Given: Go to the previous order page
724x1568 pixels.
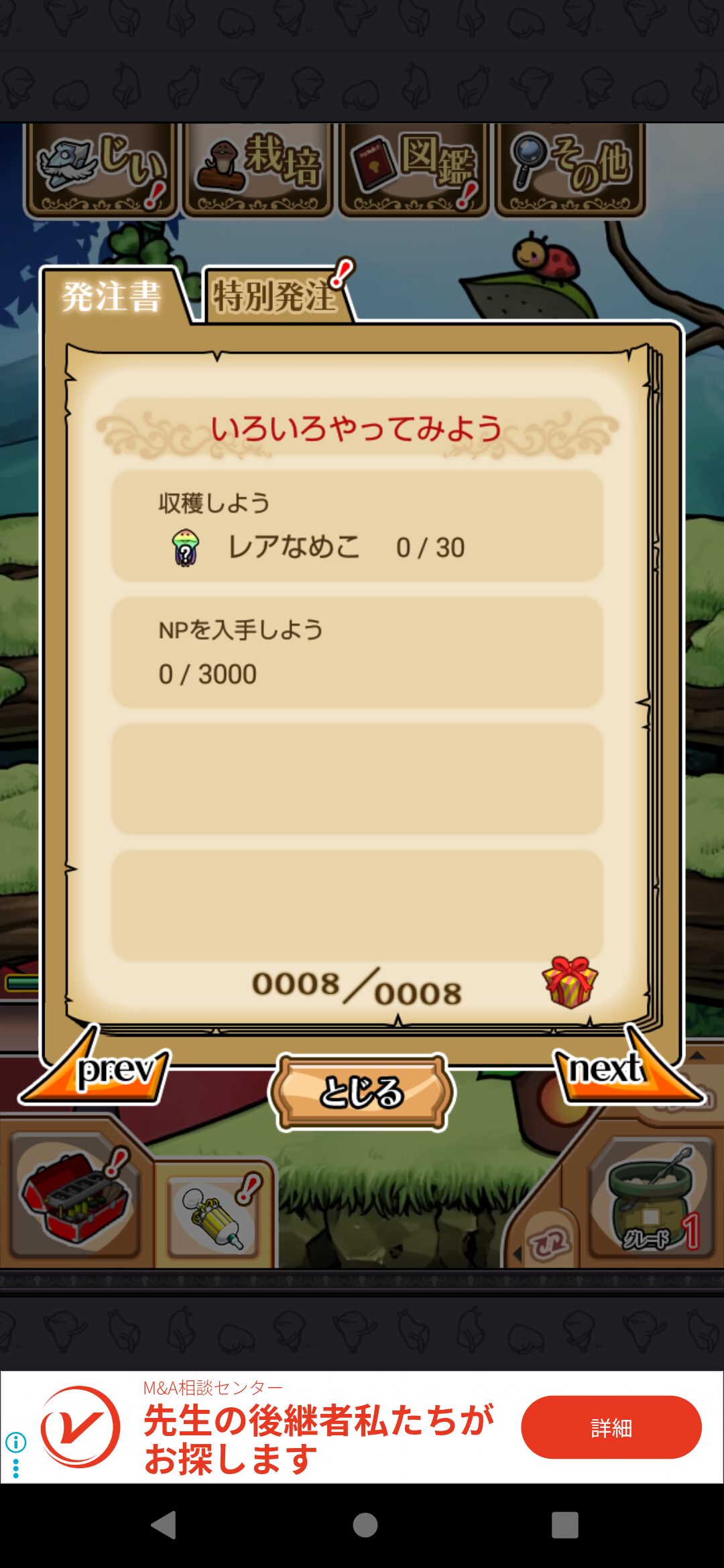Looking at the screenshot, I should [101, 1069].
